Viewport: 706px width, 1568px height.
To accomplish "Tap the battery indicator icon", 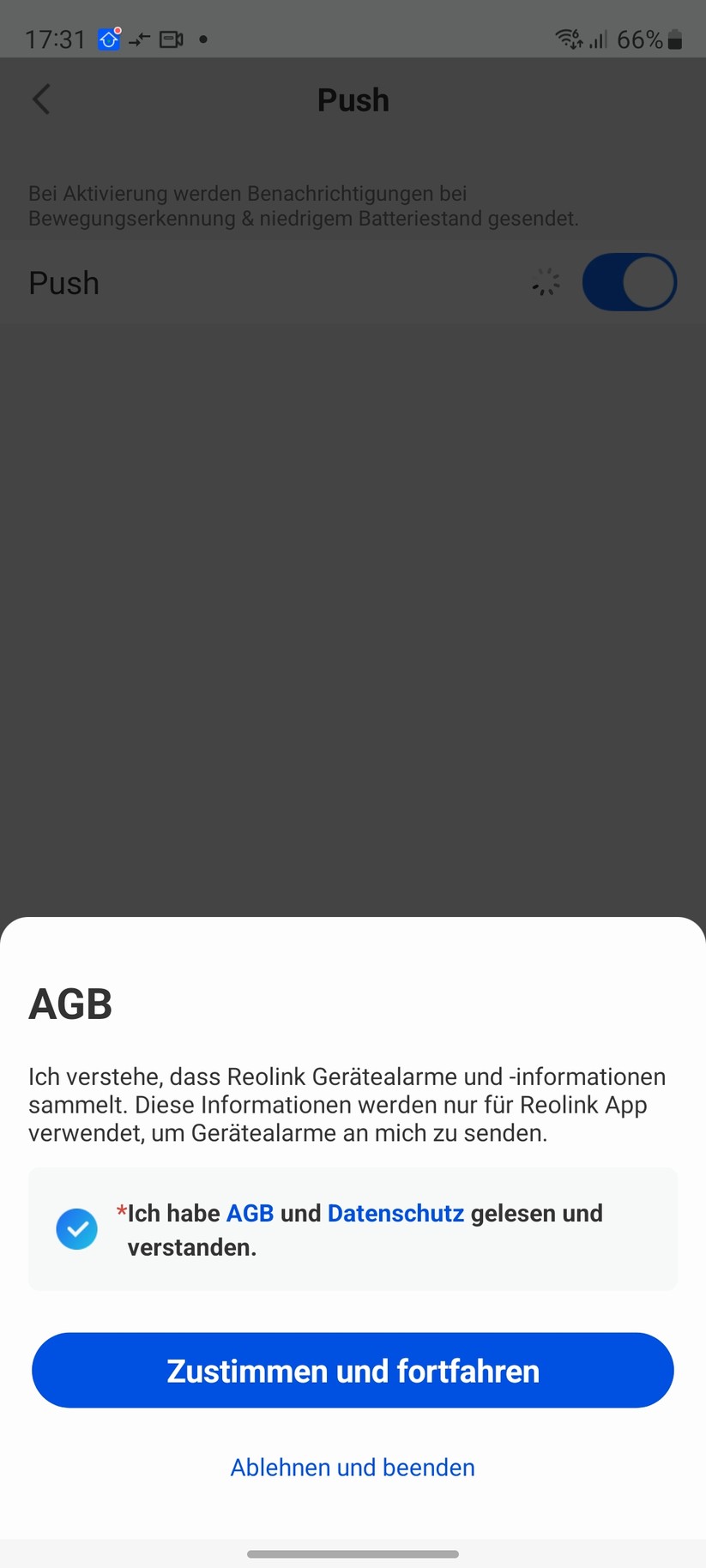I will (x=673, y=39).
